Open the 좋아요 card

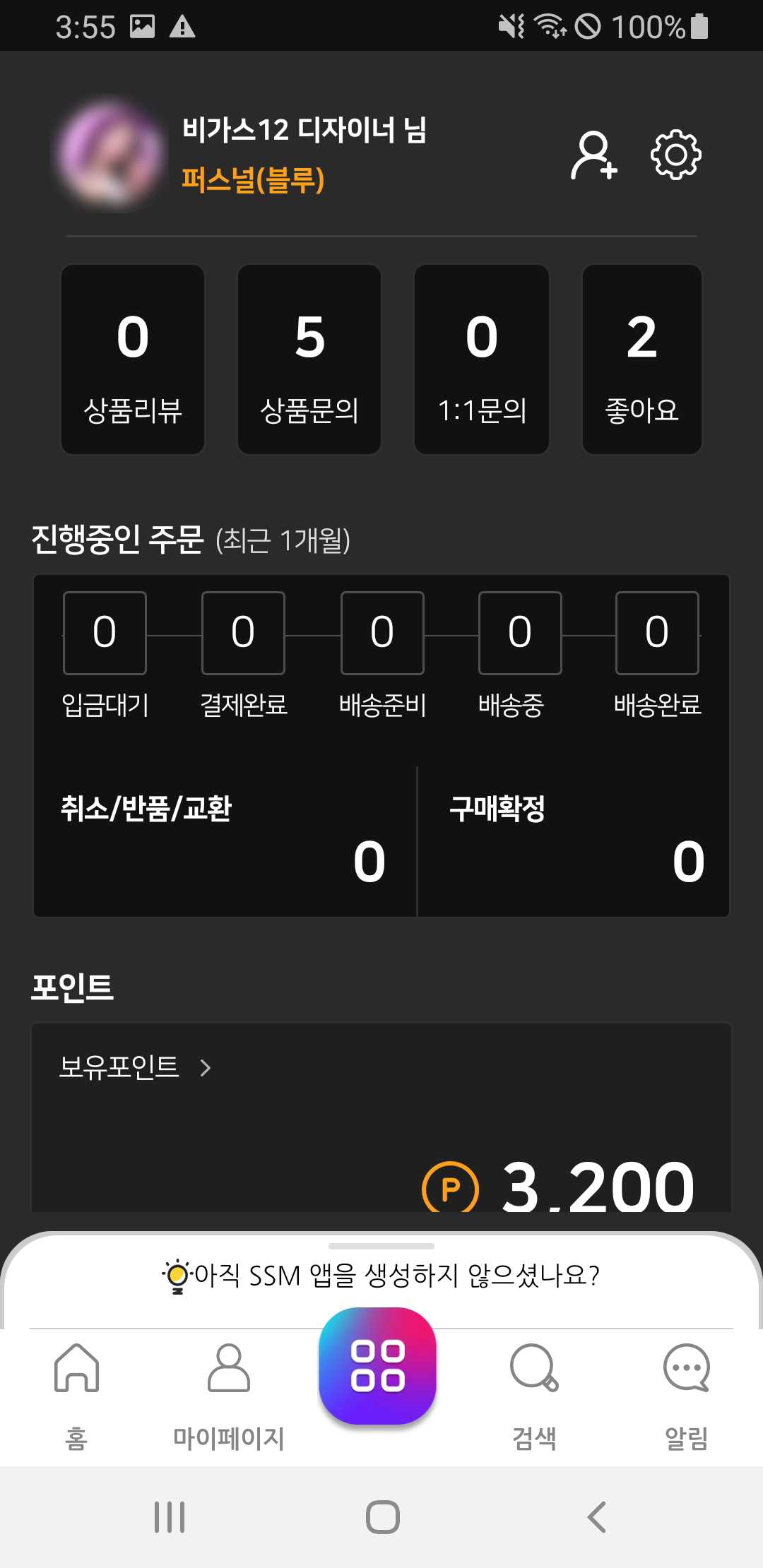pos(641,360)
